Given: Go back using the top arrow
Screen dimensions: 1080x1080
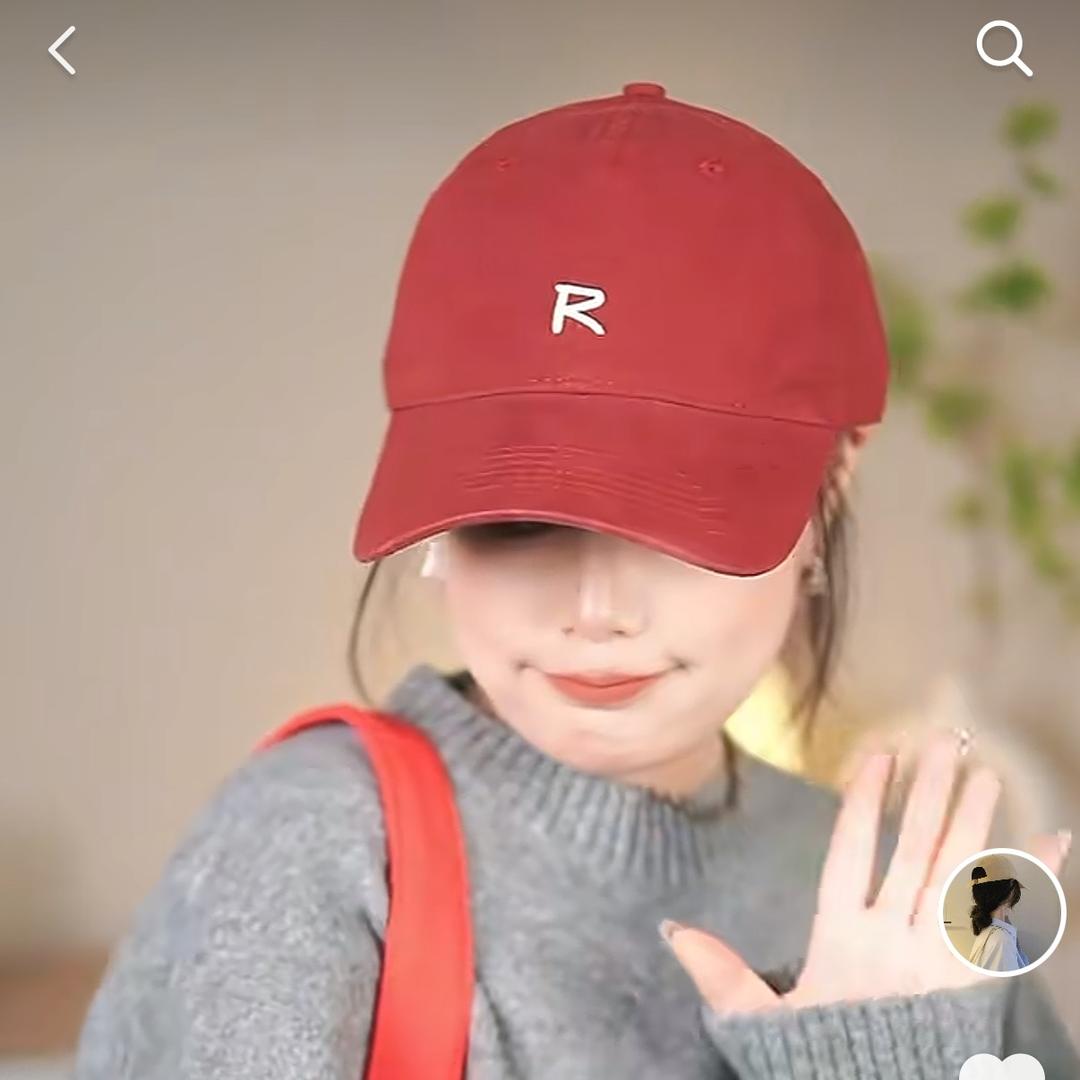Looking at the screenshot, I should coord(62,50).
